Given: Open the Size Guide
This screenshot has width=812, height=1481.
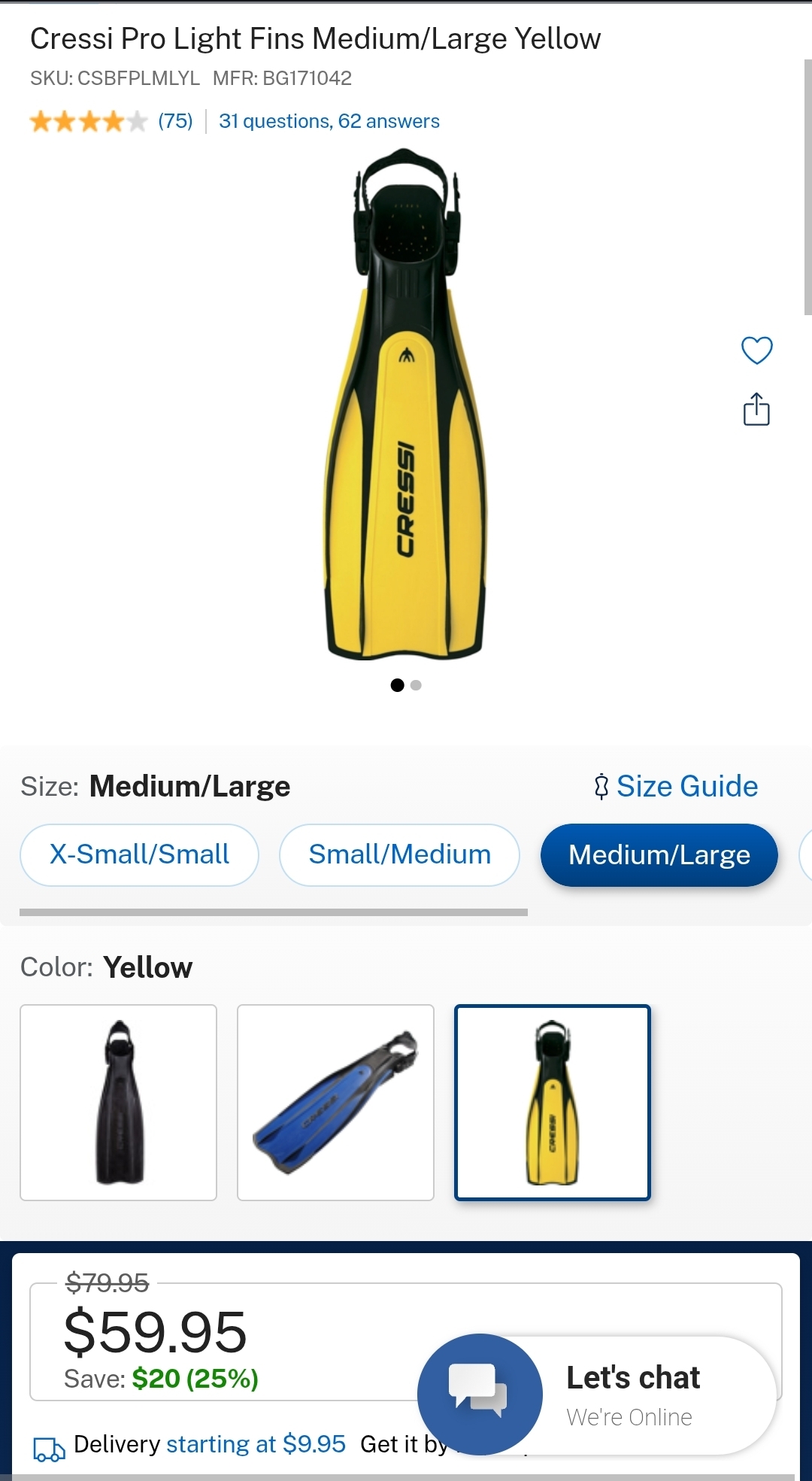Looking at the screenshot, I should tap(675, 786).
